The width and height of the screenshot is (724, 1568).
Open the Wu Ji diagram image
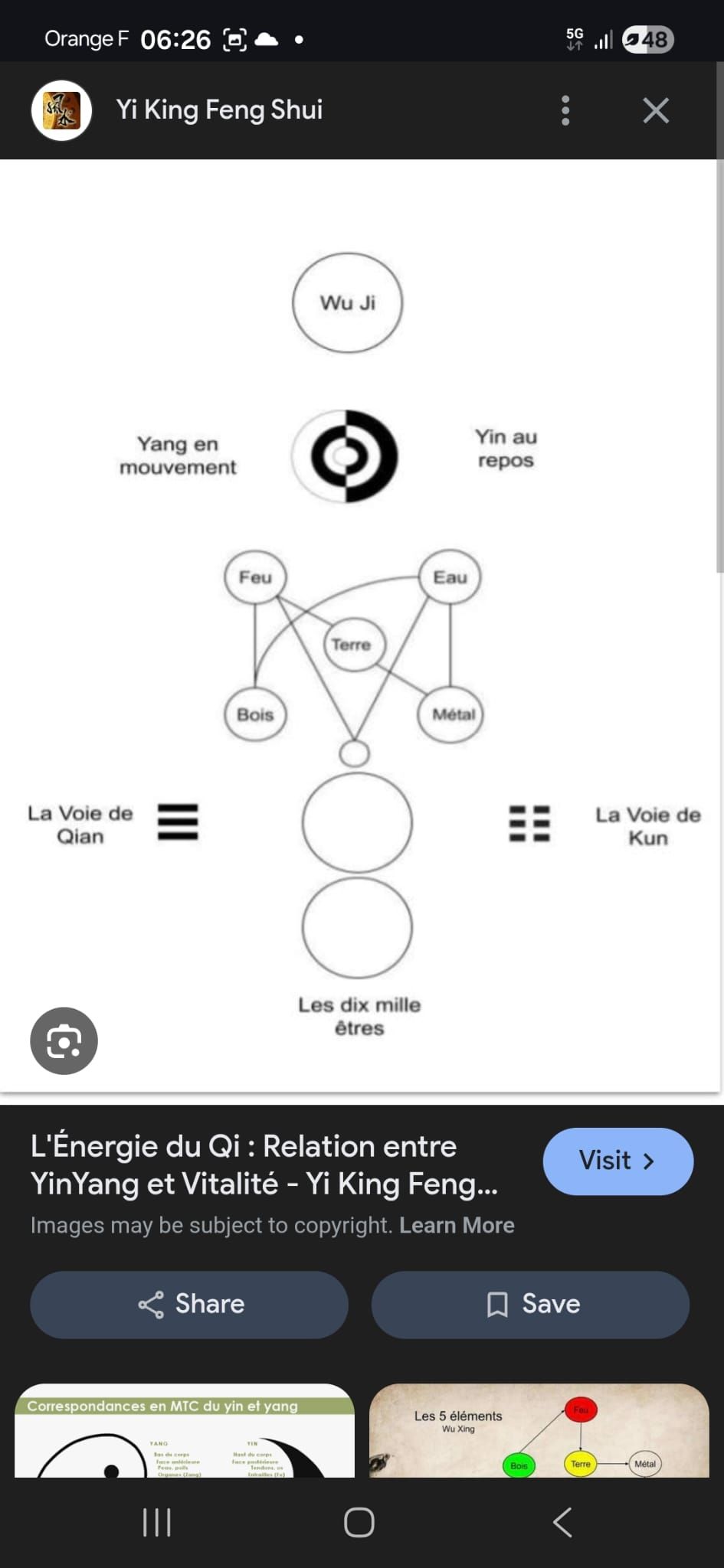359,628
